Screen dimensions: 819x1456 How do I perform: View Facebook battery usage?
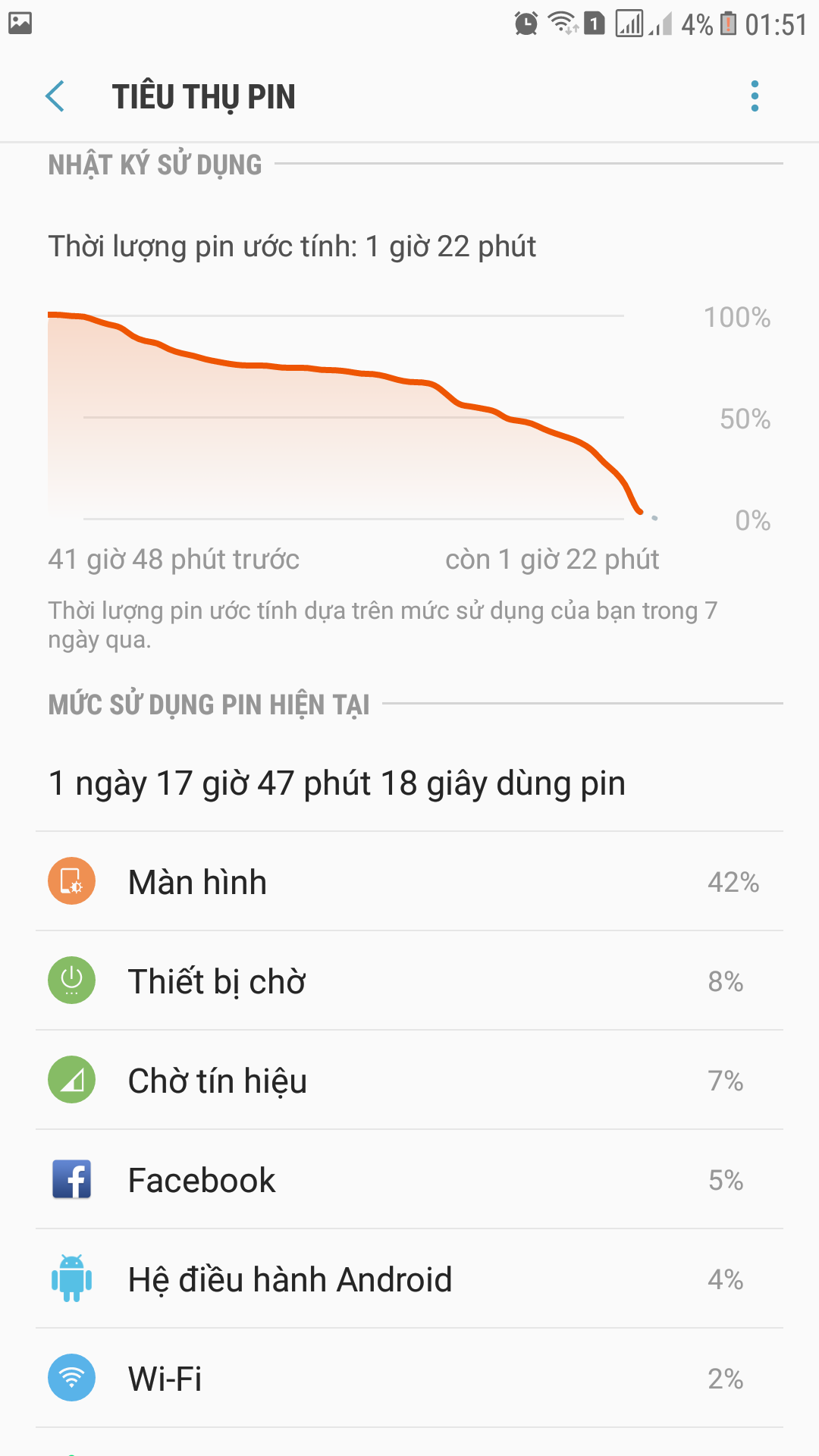click(x=409, y=1179)
